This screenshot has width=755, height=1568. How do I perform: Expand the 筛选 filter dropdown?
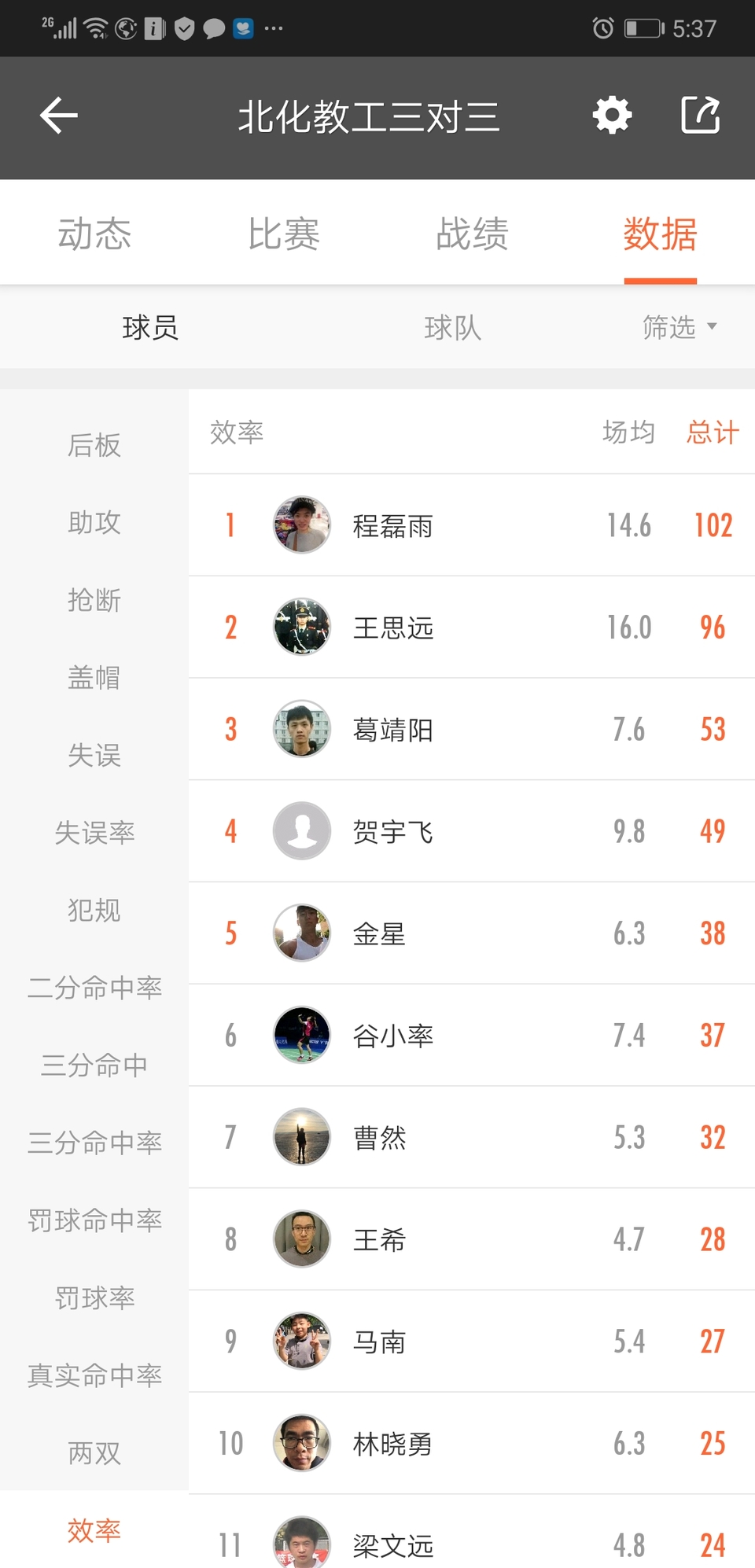pos(679,327)
